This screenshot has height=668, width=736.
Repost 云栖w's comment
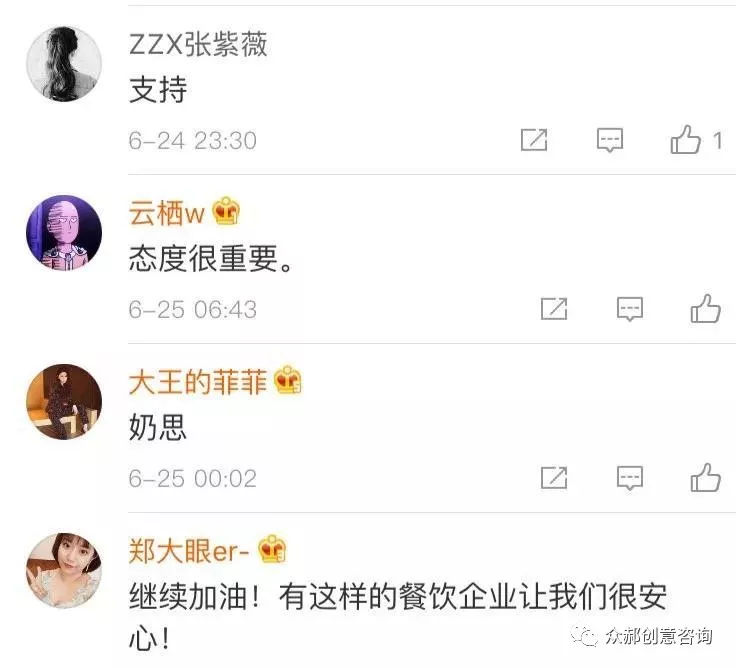click(x=554, y=309)
